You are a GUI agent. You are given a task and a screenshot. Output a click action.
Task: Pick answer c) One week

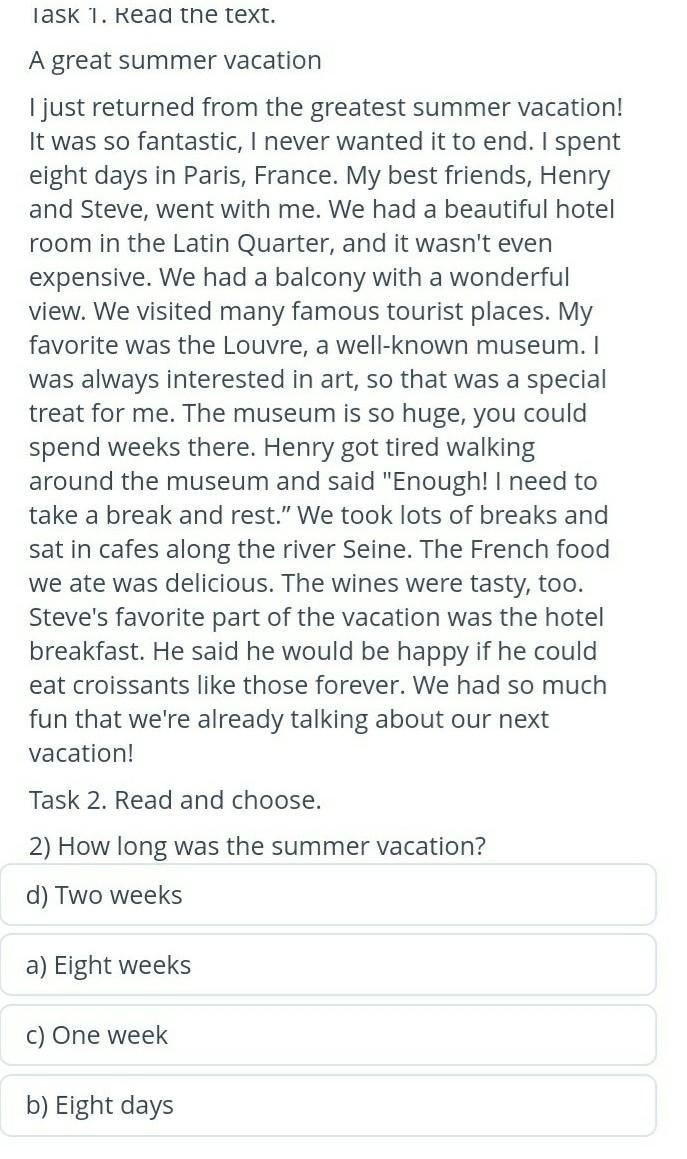(x=328, y=1035)
